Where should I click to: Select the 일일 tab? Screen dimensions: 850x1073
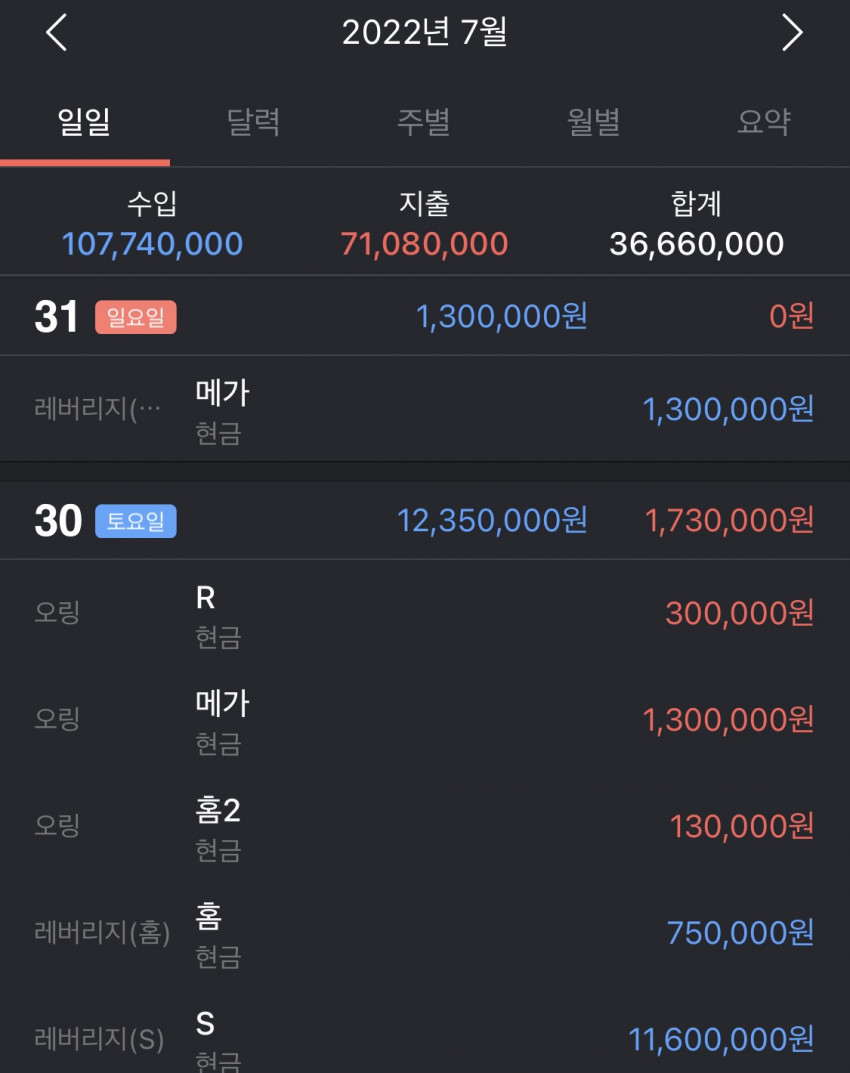[x=84, y=122]
